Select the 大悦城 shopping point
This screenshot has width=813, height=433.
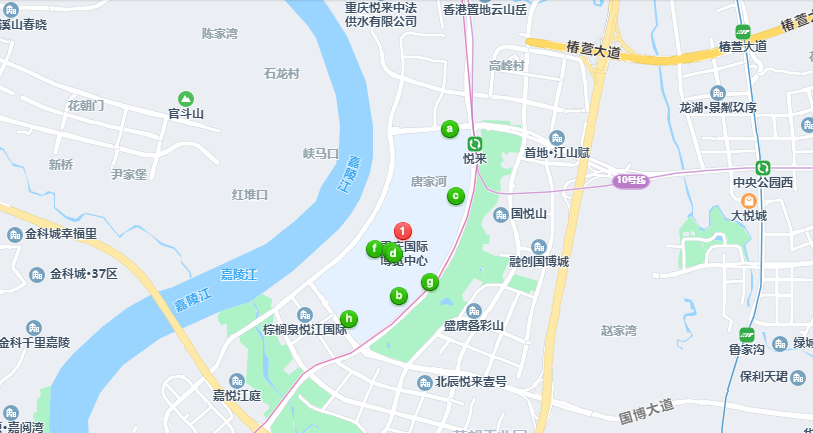[x=748, y=200]
